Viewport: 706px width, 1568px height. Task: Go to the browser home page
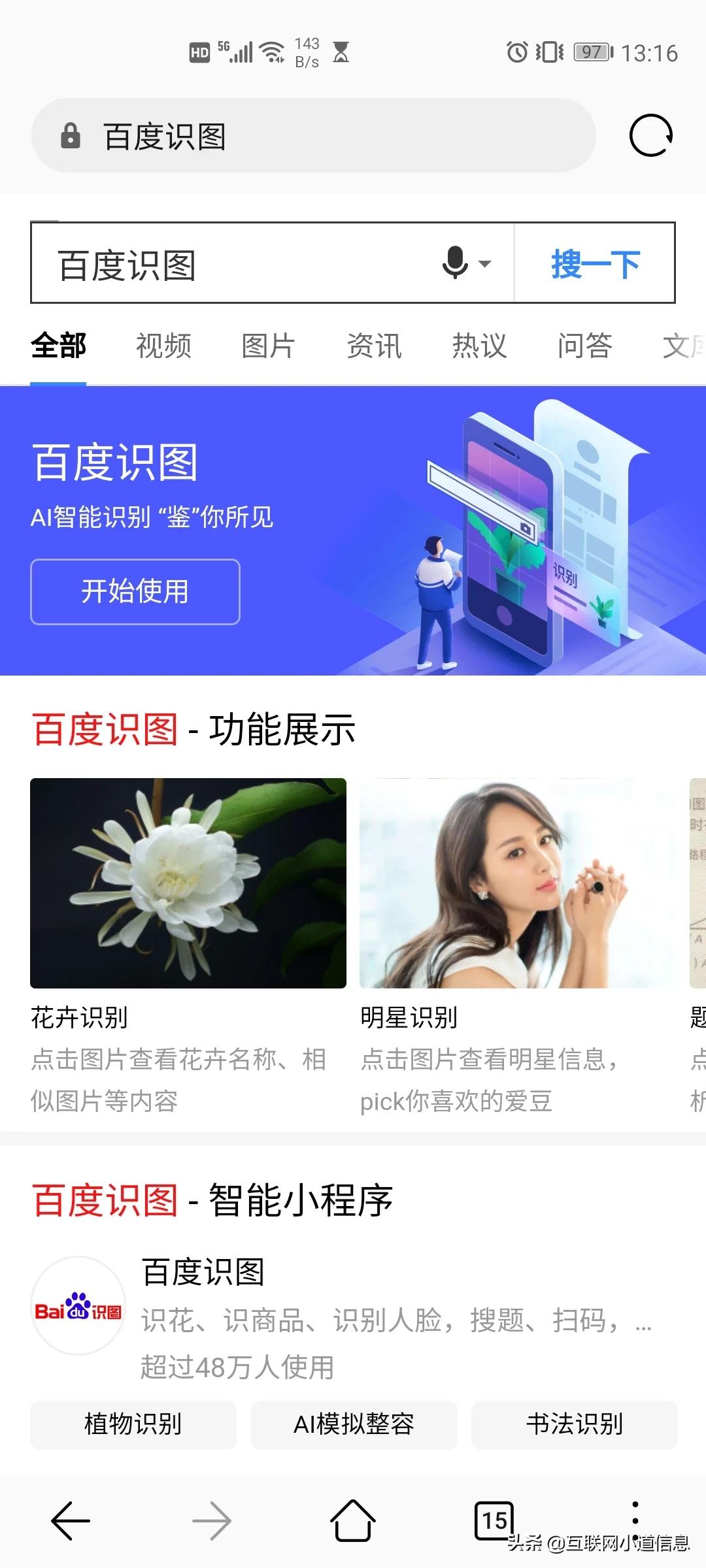pyautogui.click(x=353, y=1520)
